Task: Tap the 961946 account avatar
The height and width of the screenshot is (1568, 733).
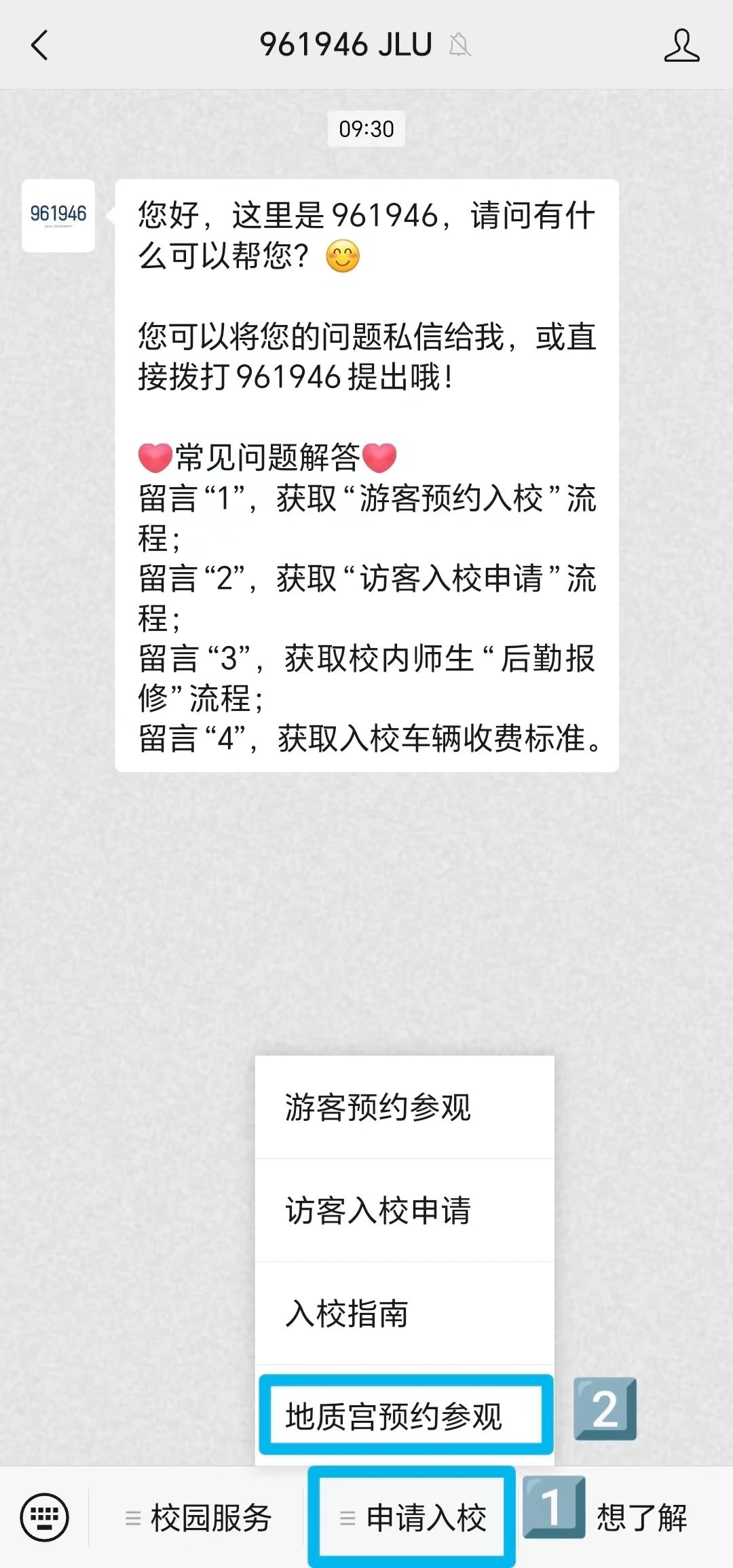Action: 58,216
